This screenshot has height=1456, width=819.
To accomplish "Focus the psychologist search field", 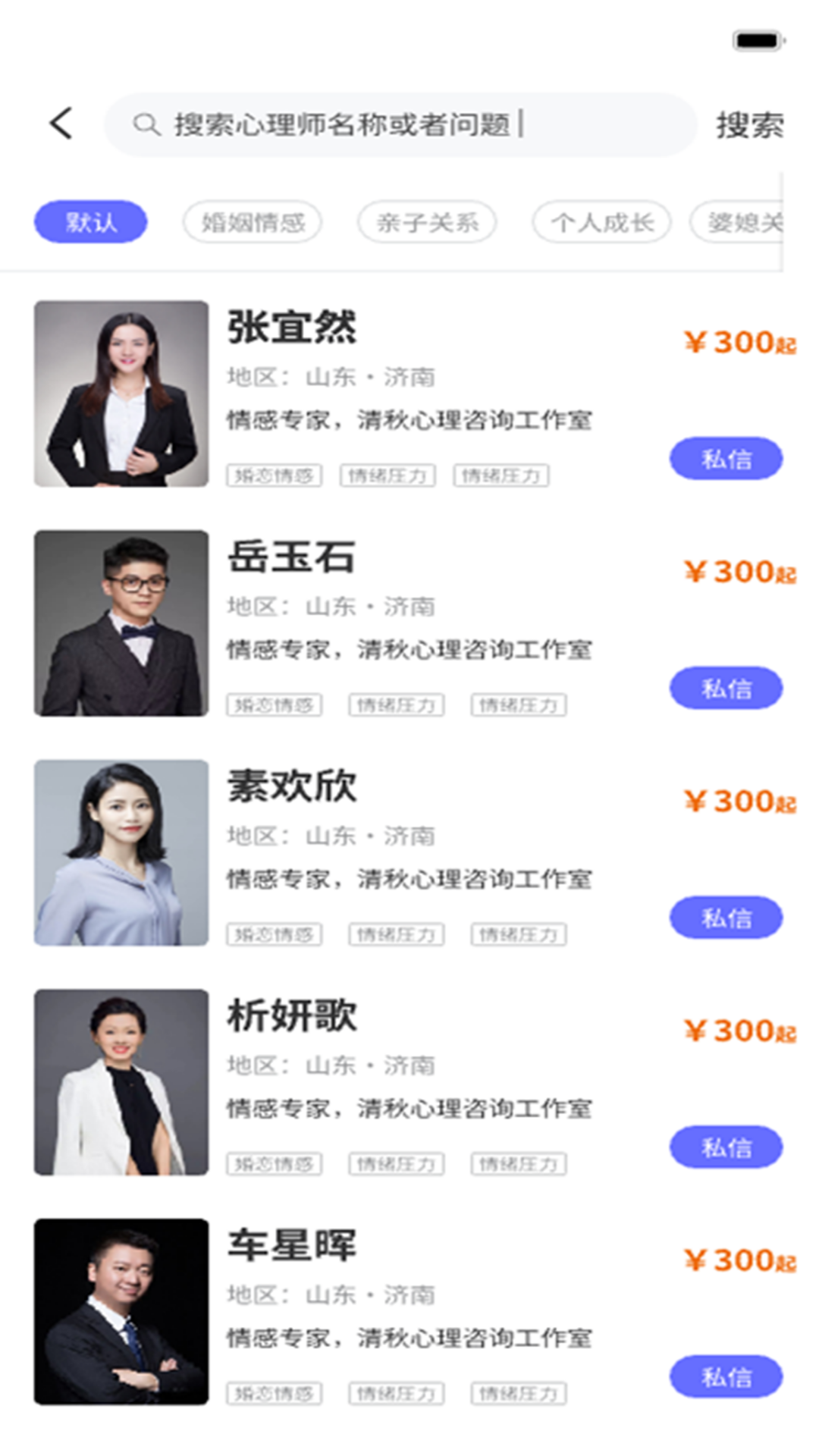I will pos(400,125).
